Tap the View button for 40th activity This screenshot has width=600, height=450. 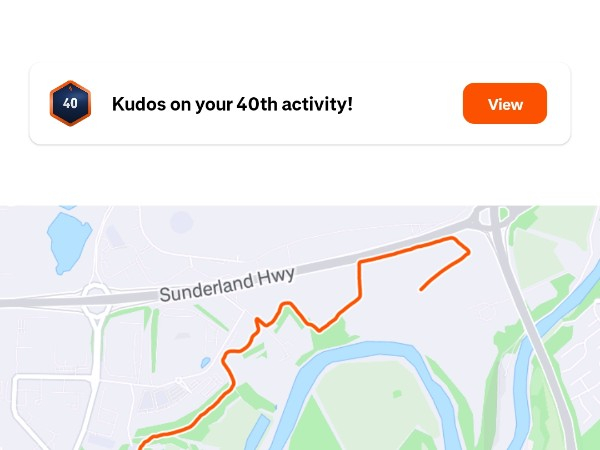point(504,104)
